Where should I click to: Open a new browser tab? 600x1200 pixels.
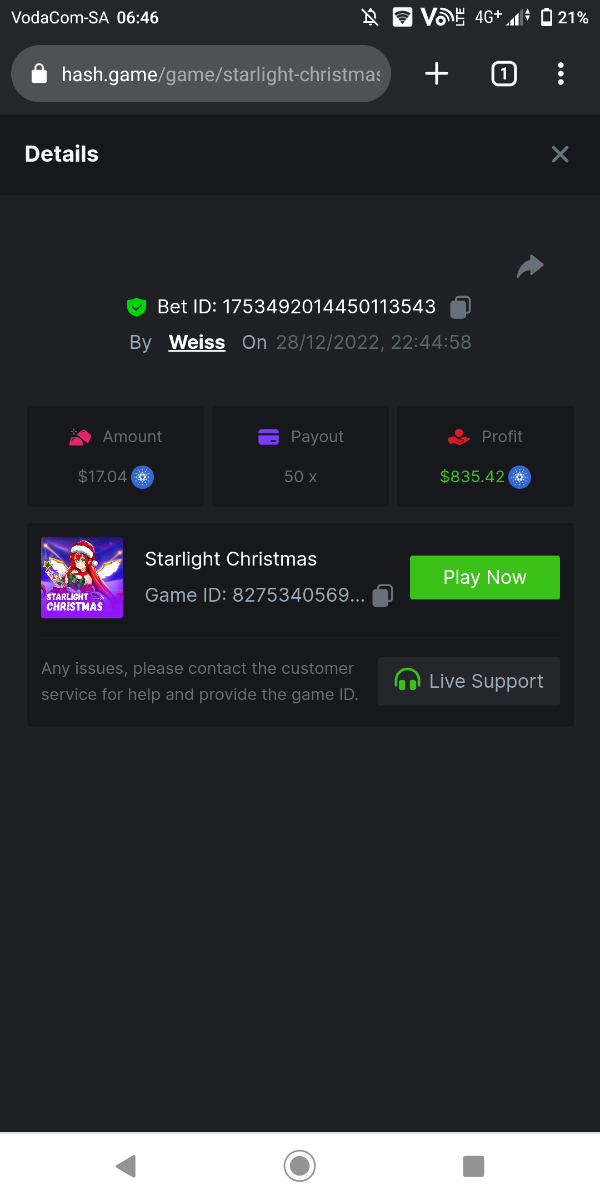pos(436,74)
